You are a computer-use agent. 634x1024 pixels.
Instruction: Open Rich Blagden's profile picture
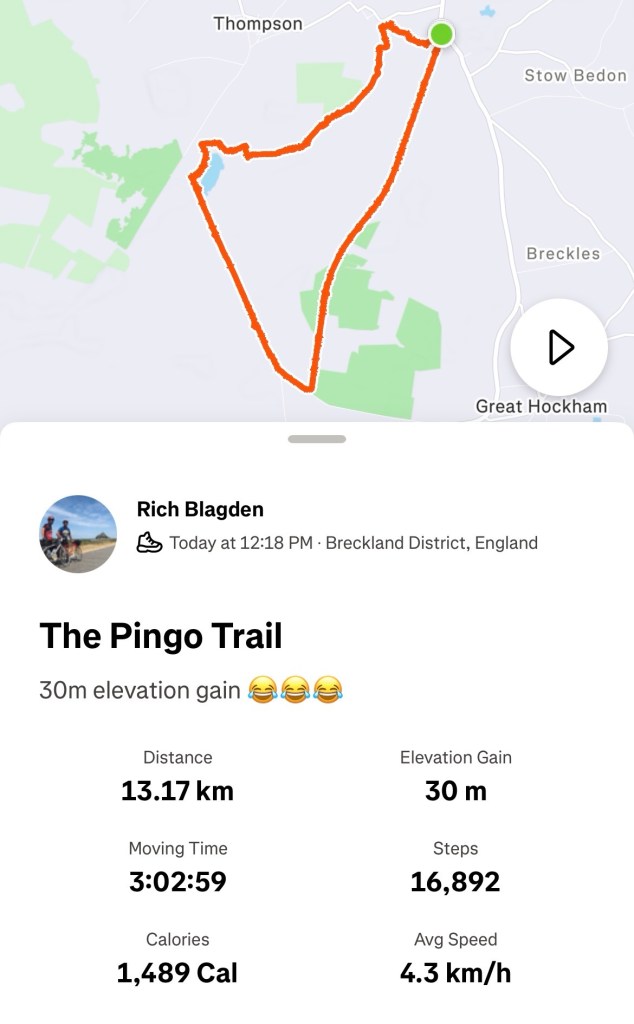click(x=78, y=534)
